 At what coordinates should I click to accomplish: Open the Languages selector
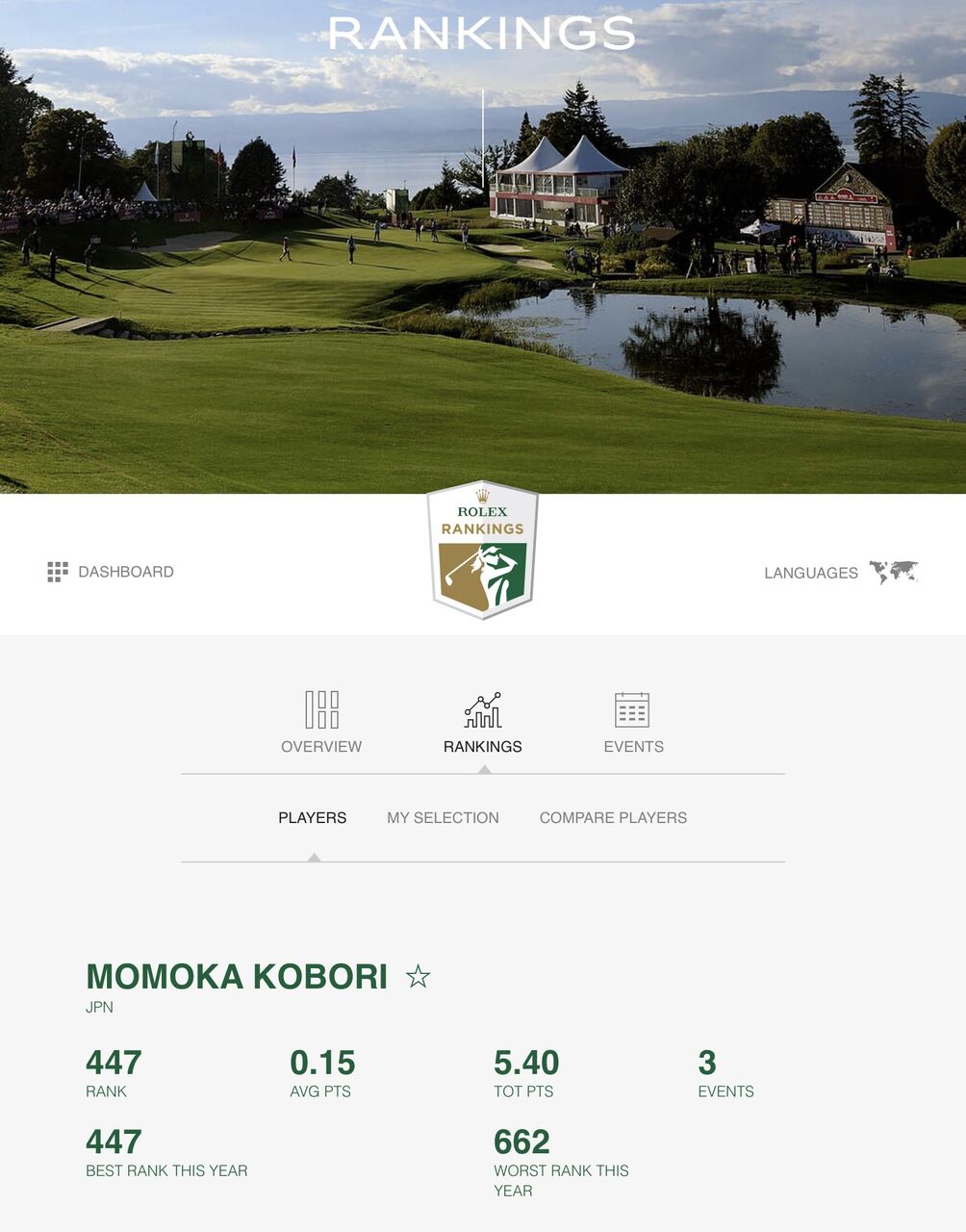(841, 573)
